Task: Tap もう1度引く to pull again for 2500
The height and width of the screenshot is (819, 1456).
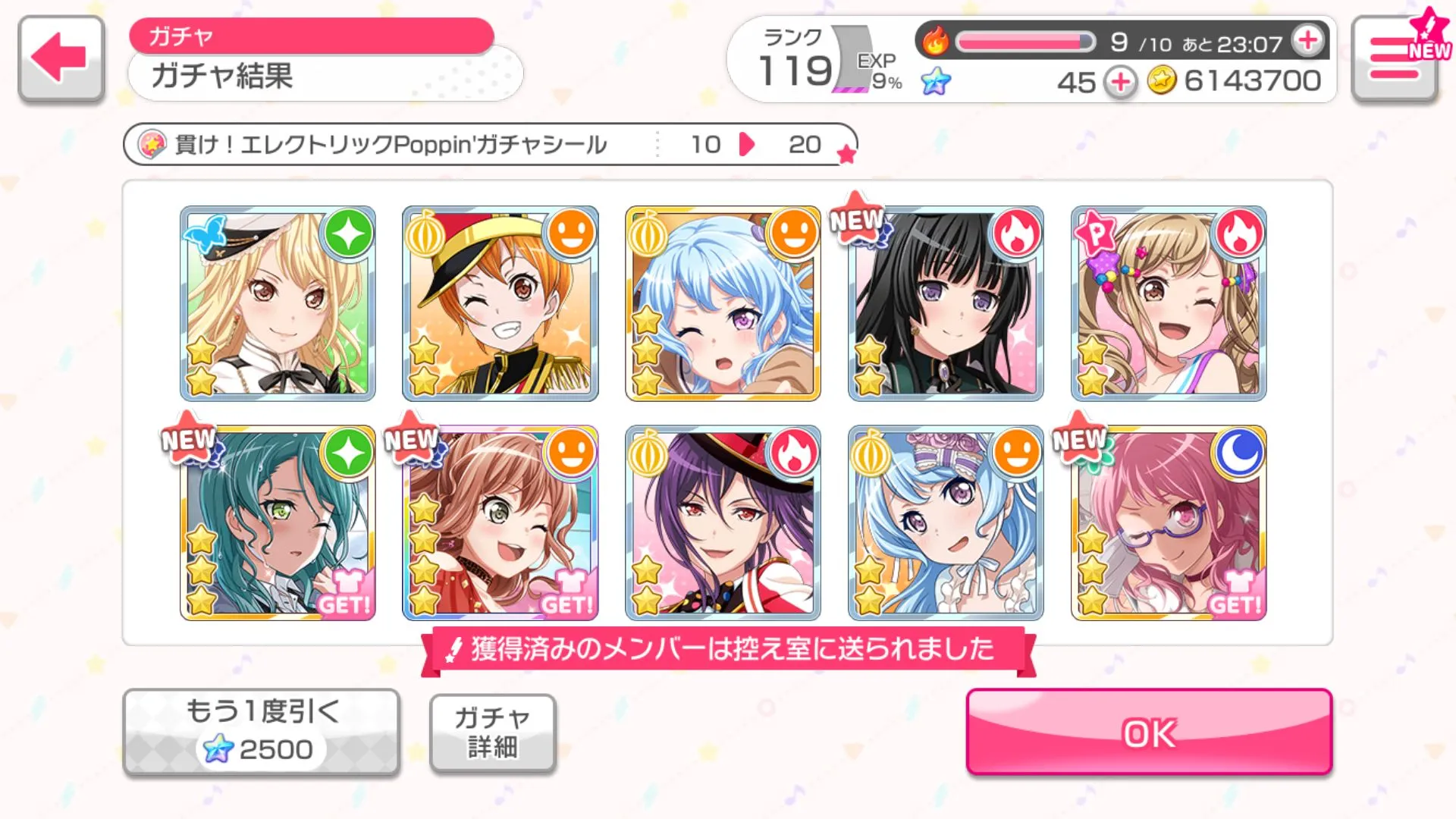Action: pyautogui.click(x=261, y=732)
